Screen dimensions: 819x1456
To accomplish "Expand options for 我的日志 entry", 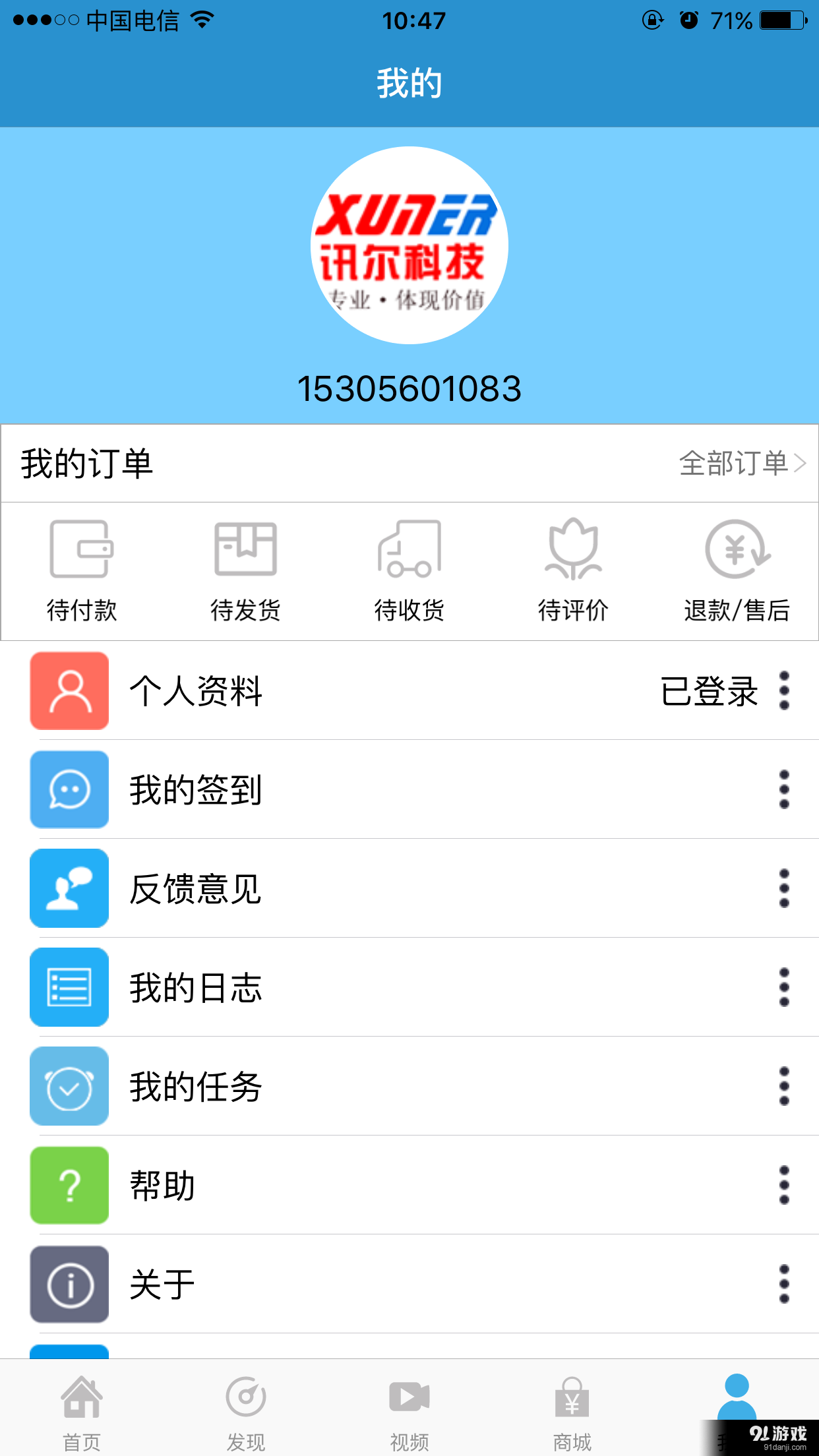I will tap(784, 987).
